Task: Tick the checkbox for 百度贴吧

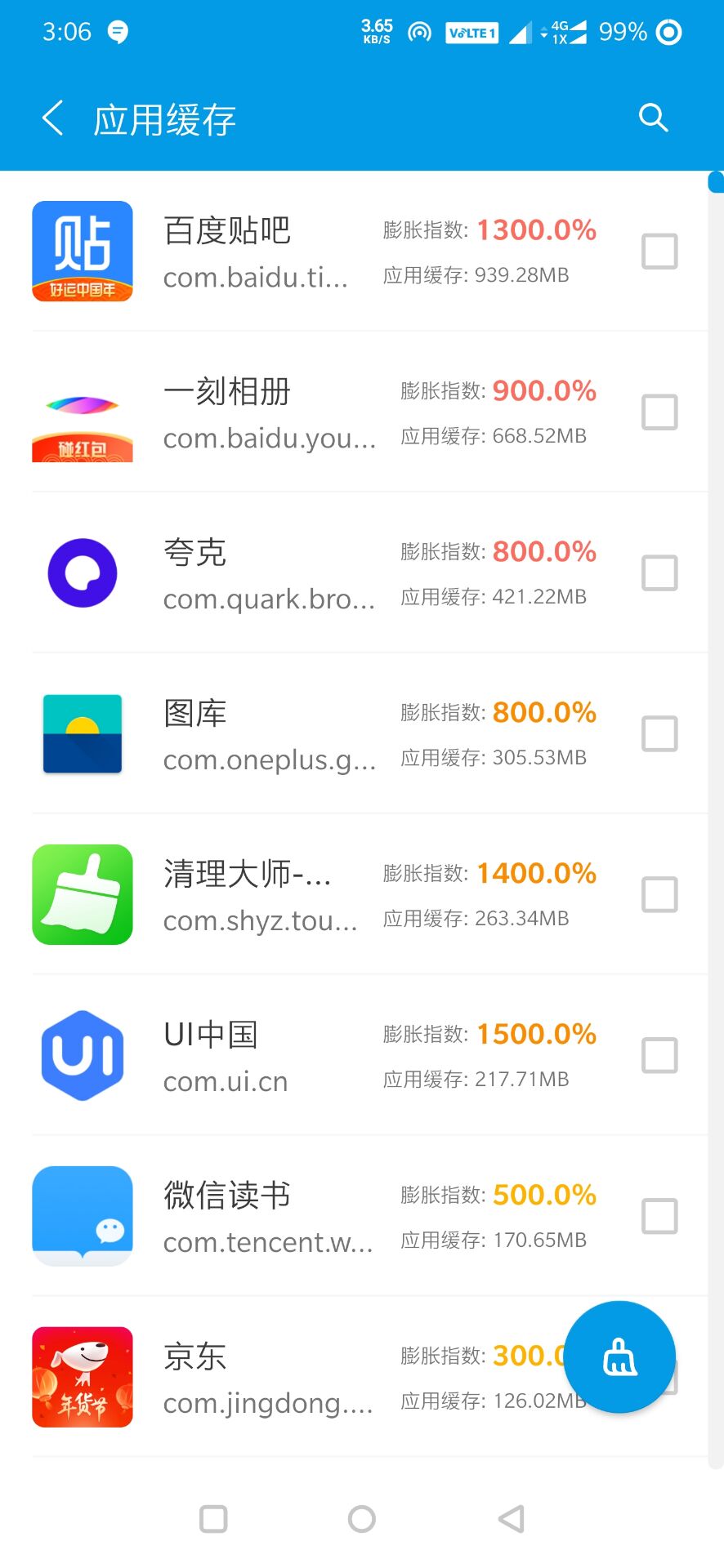Action: pos(659,252)
